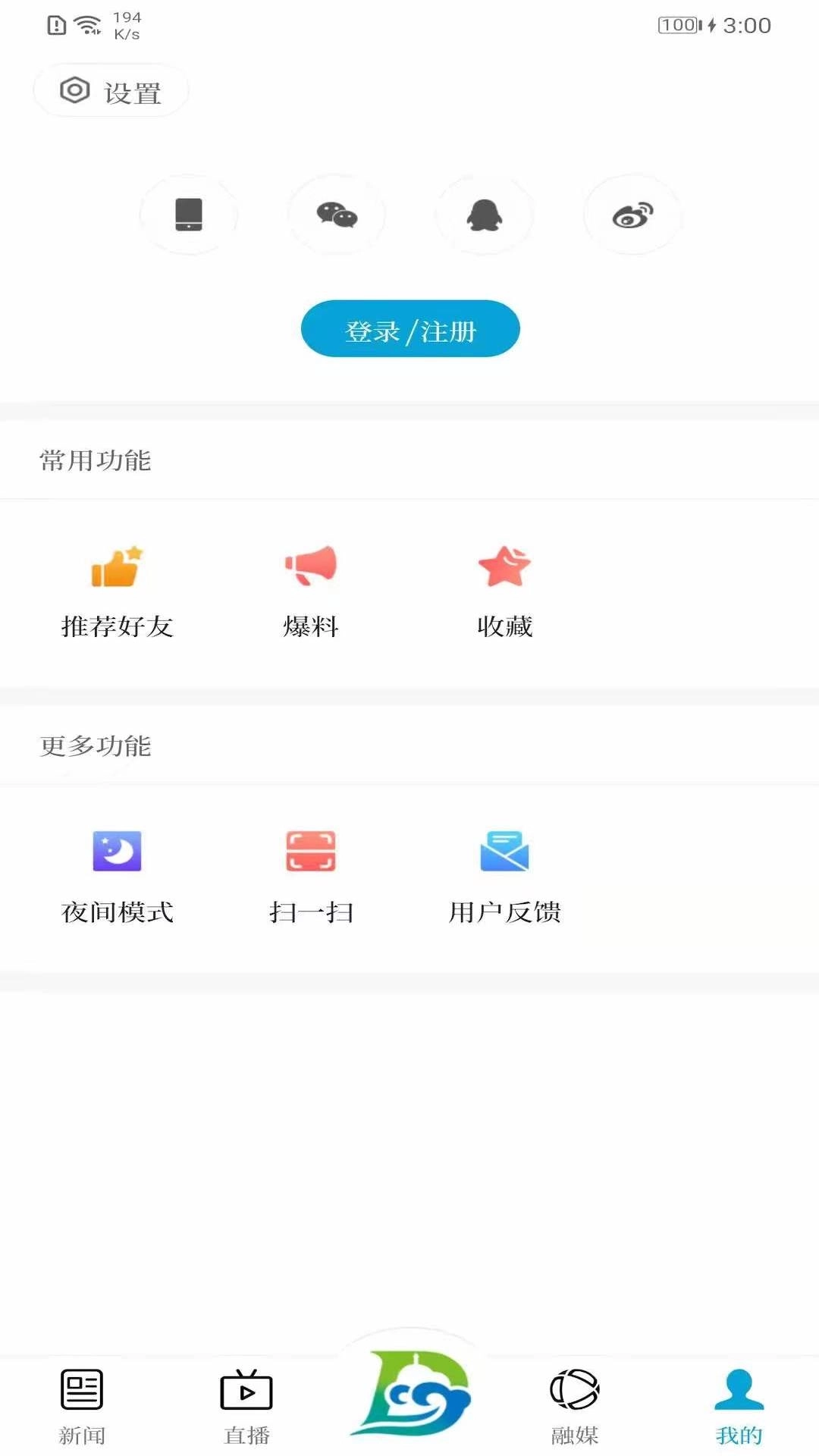Select phone login icon

coord(189,214)
